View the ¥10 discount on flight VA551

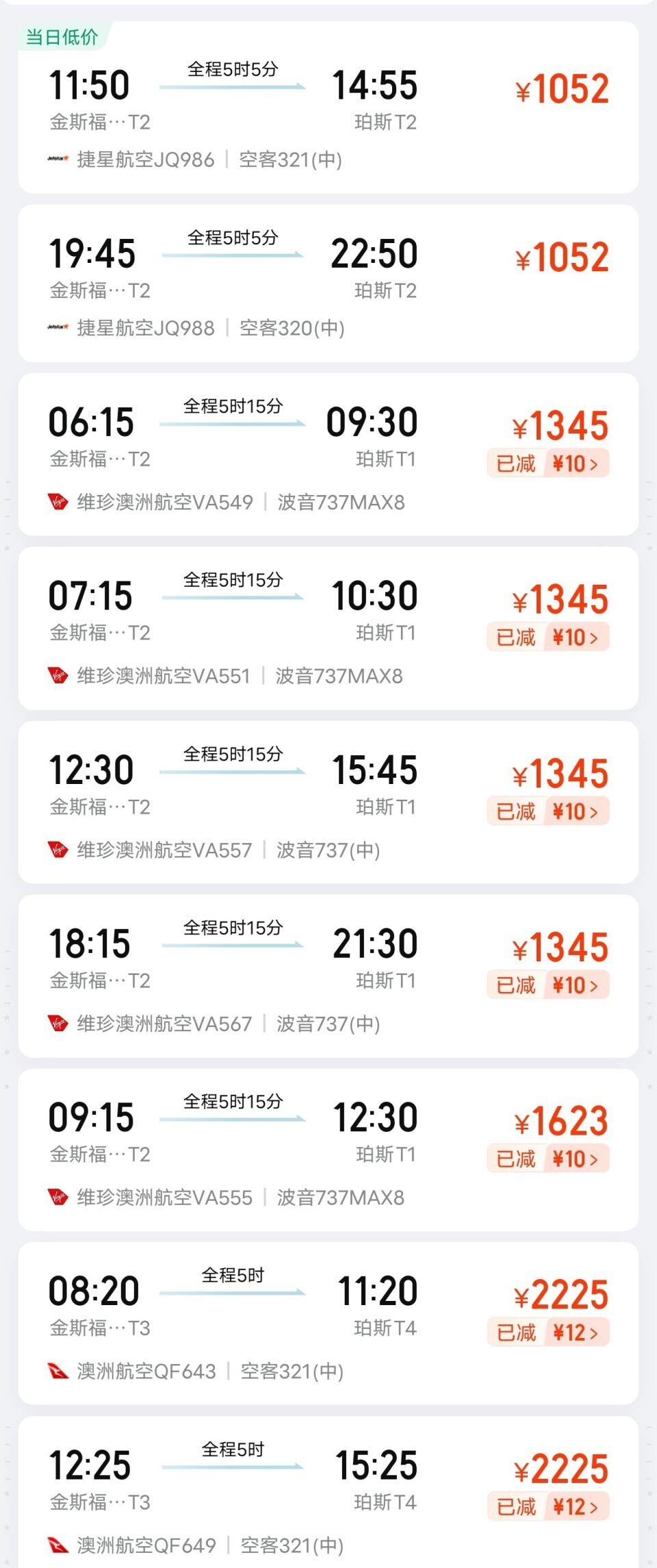(548, 637)
